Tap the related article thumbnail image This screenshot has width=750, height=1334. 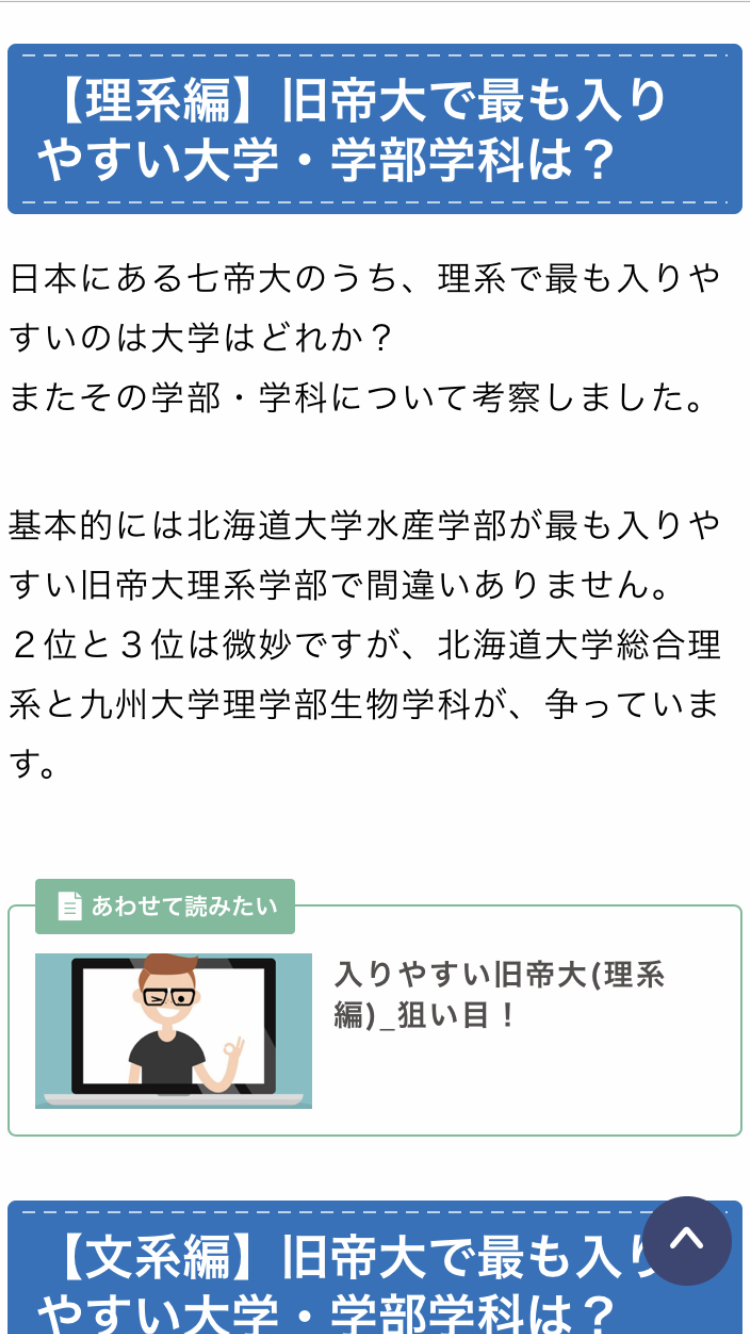pyautogui.click(x=173, y=1030)
